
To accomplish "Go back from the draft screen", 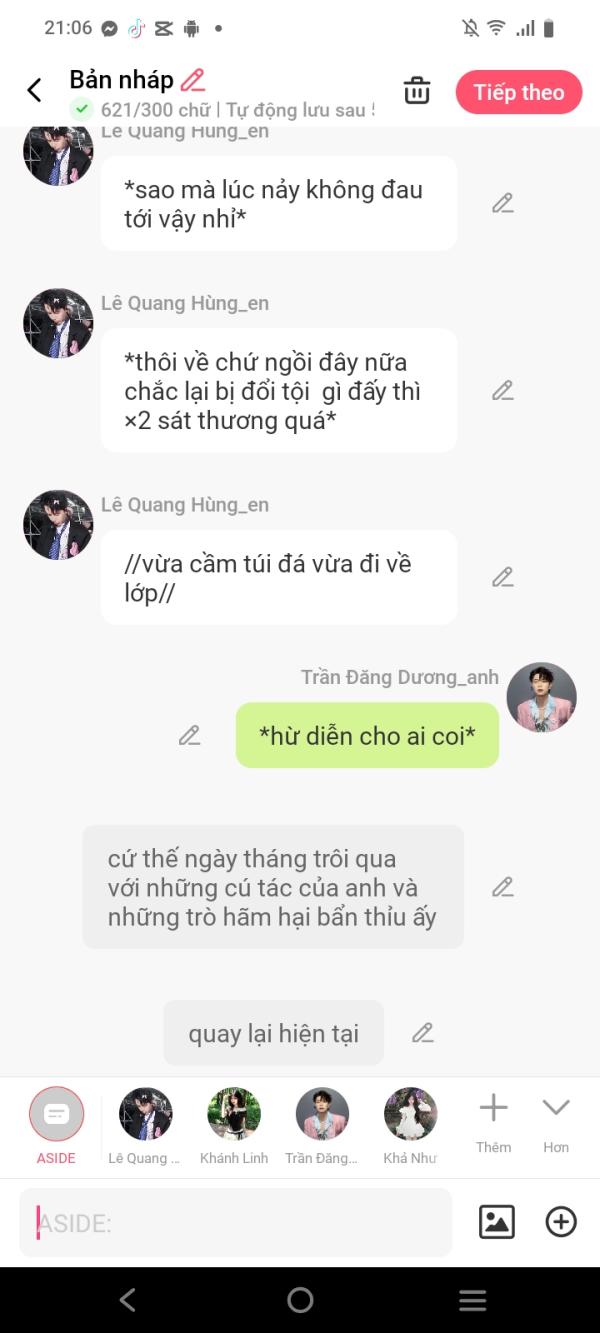I will point(34,91).
